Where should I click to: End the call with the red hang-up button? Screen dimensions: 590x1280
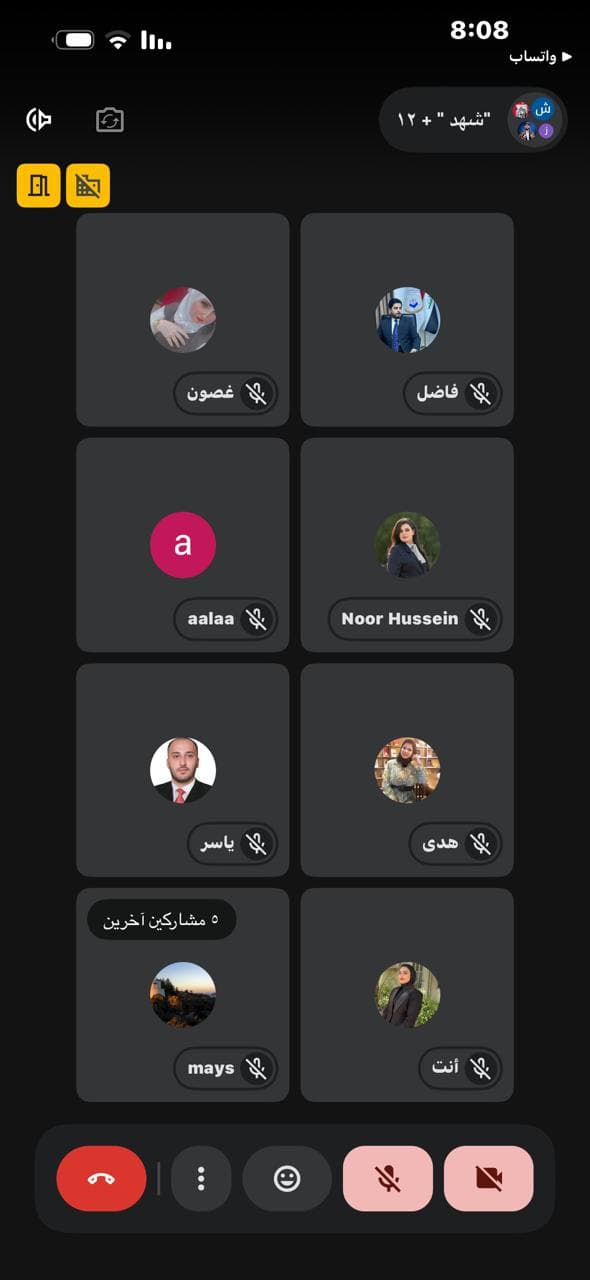pos(101,1179)
